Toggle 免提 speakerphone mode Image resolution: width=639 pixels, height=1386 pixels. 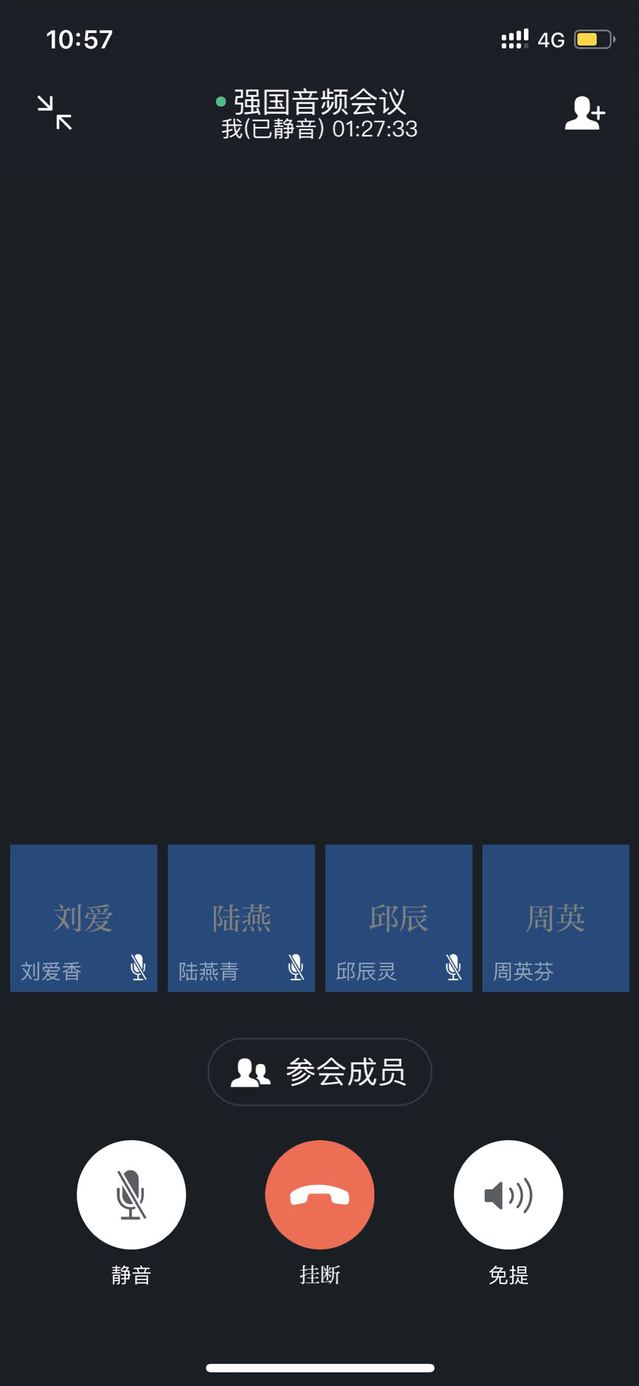pos(508,1195)
